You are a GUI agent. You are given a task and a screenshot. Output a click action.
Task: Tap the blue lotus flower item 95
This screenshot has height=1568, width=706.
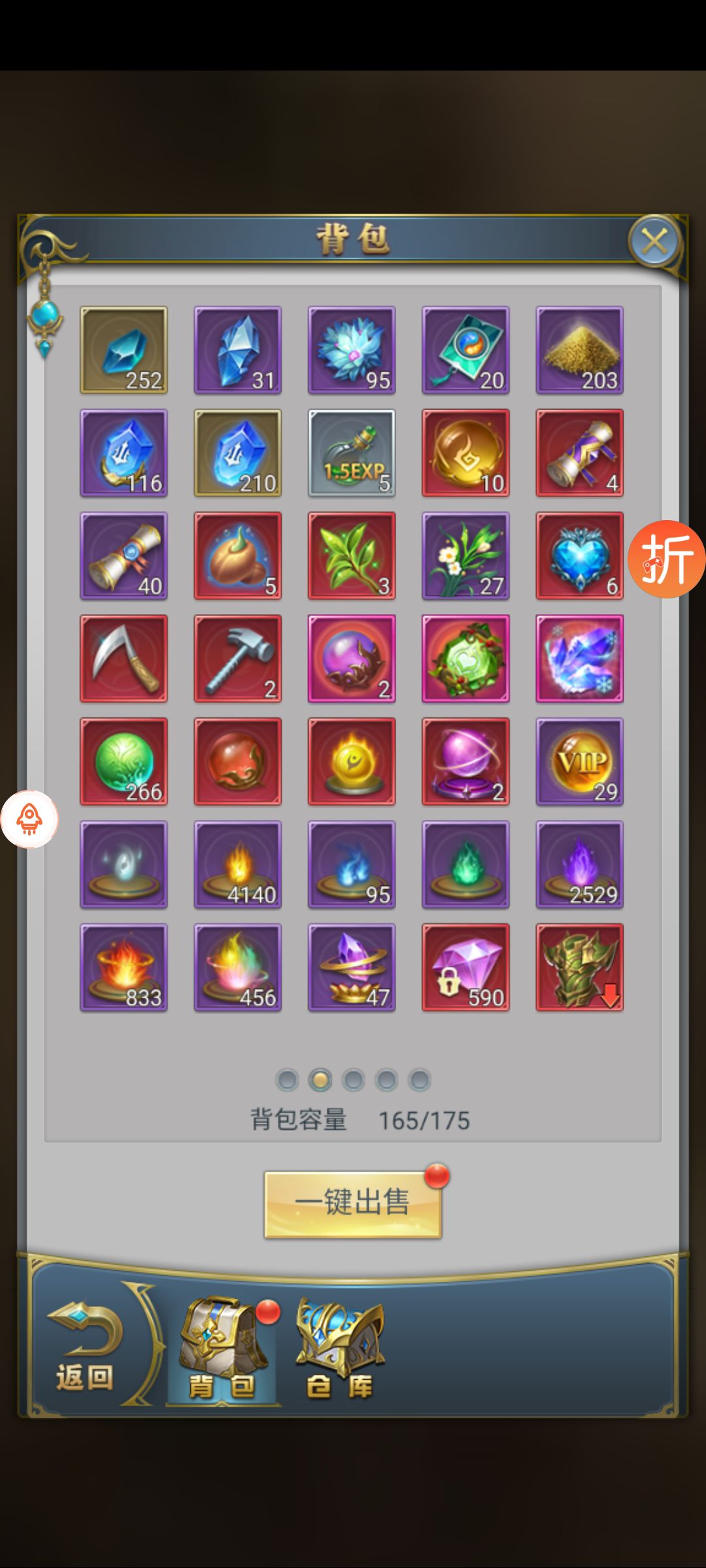352,350
